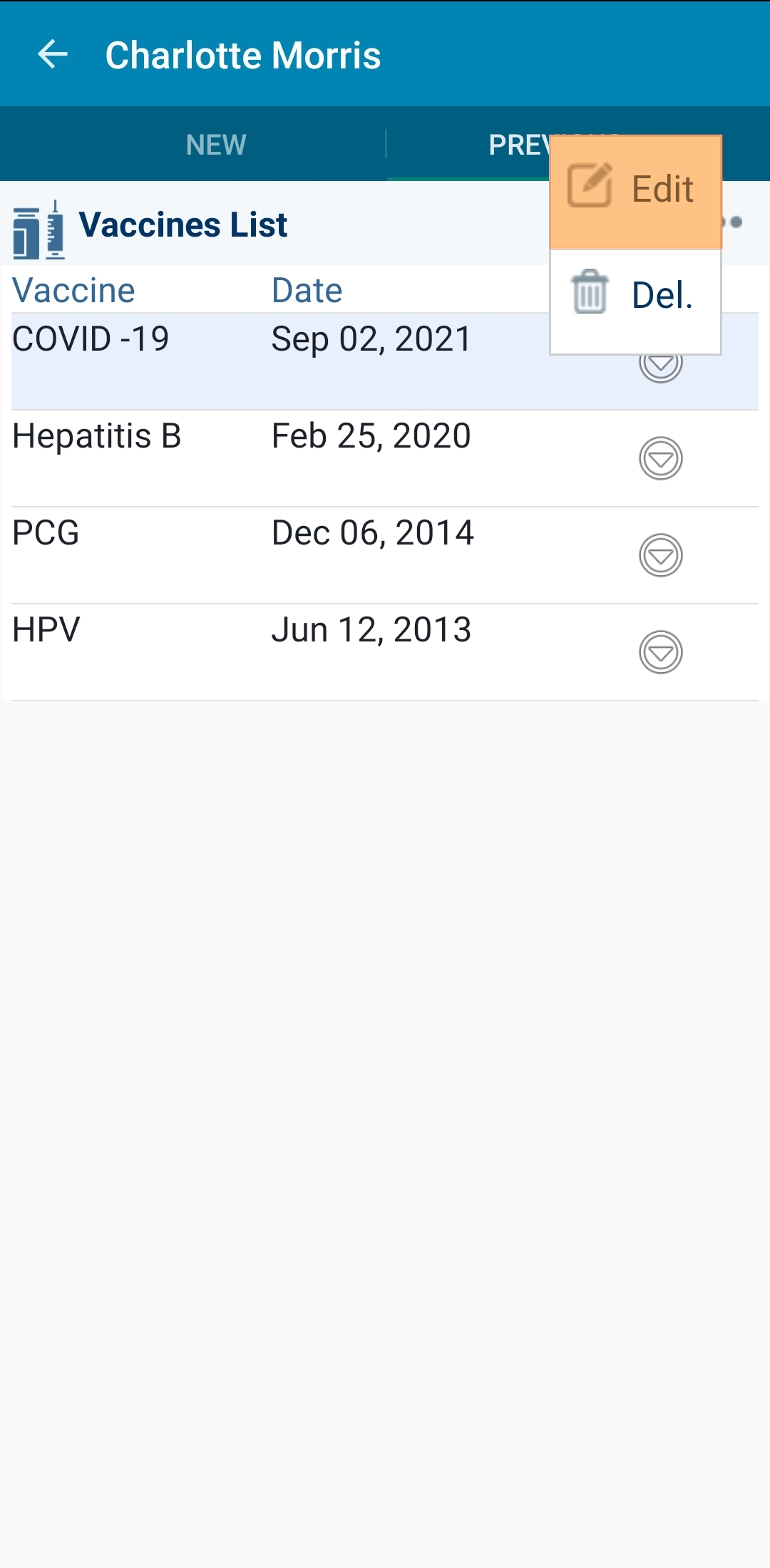Select Edit in the popup menu
Viewport: 770px width, 1568px height.
click(x=635, y=192)
